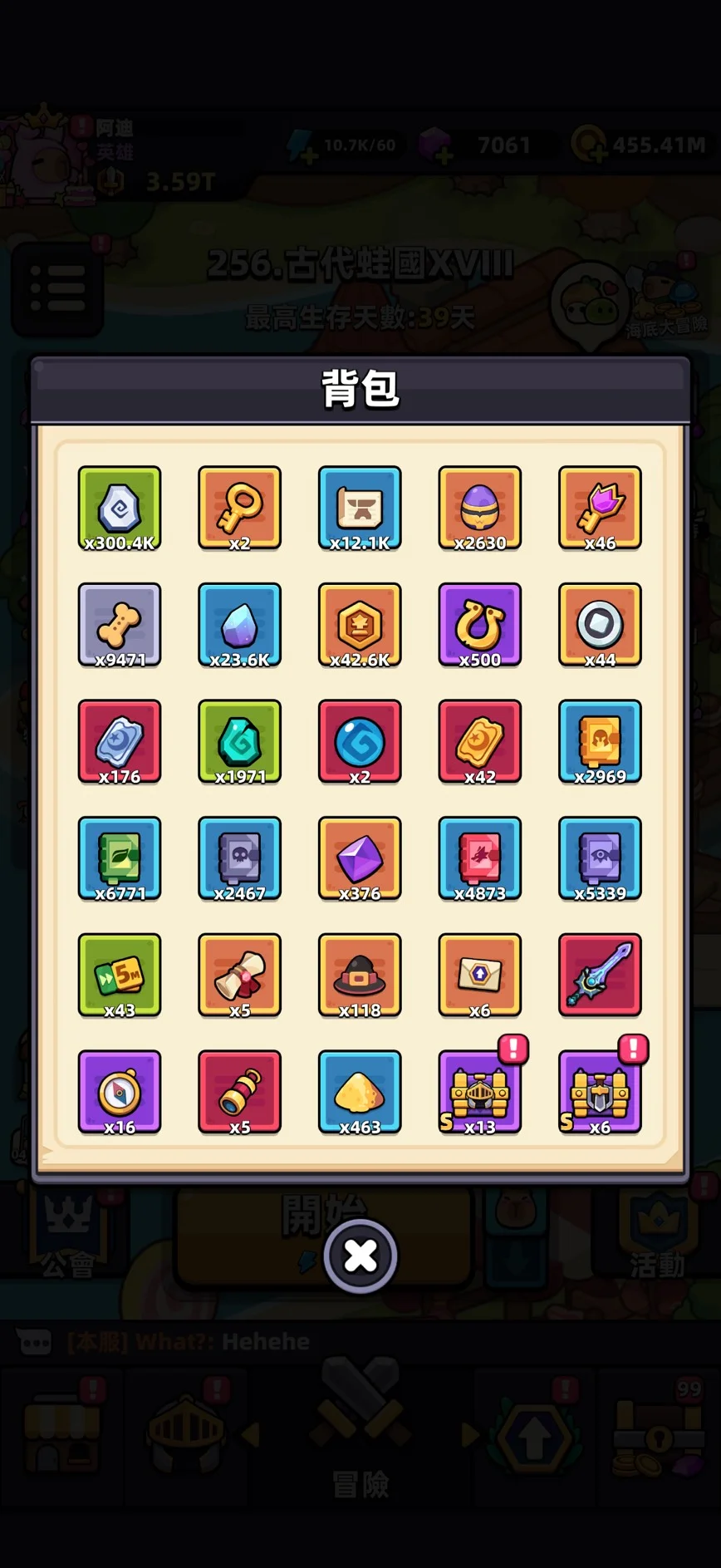Open the 5M speed-up ticket x43
The width and height of the screenshot is (721, 1568).
click(120, 975)
